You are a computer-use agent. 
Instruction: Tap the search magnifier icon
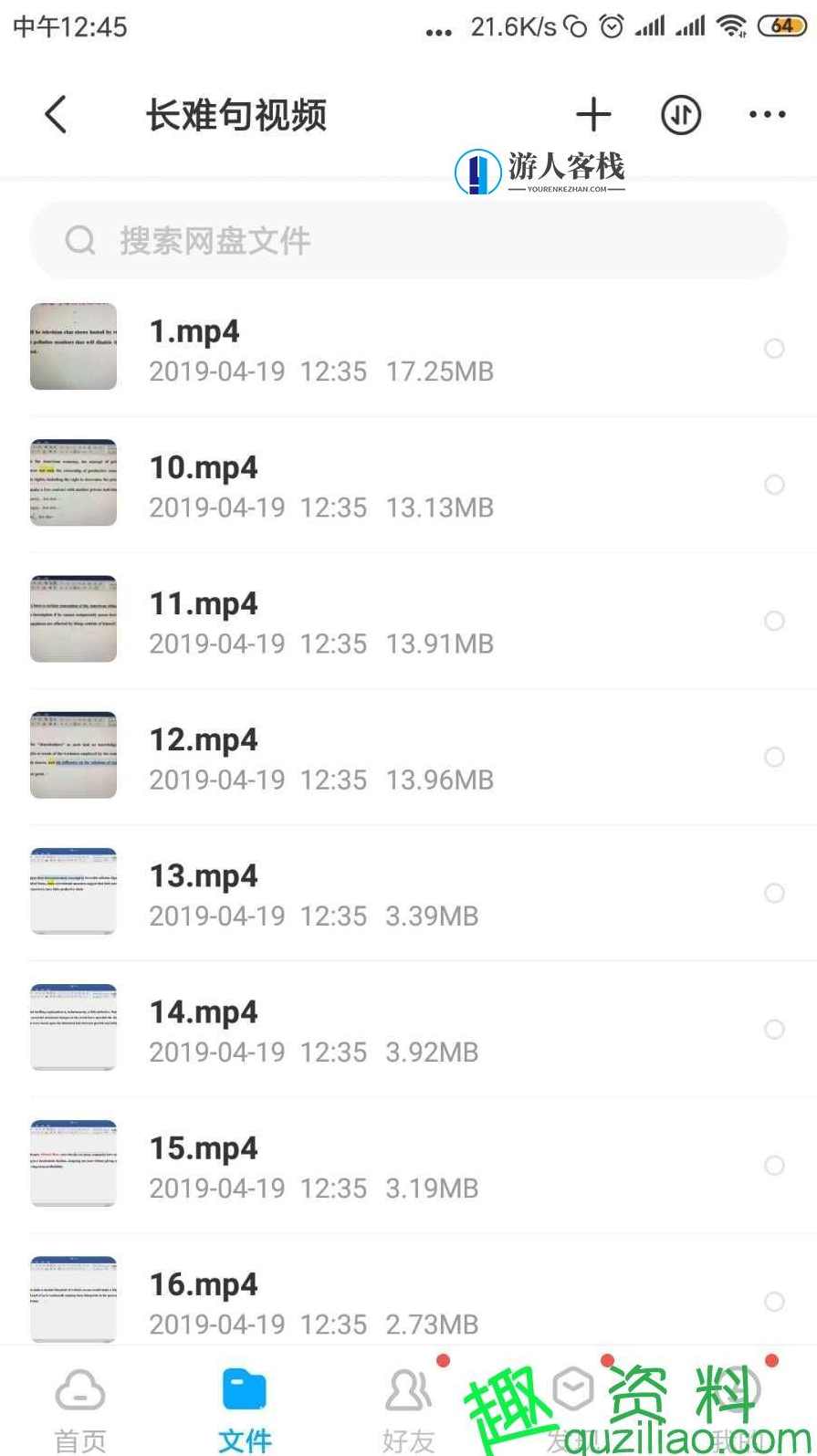tap(80, 239)
